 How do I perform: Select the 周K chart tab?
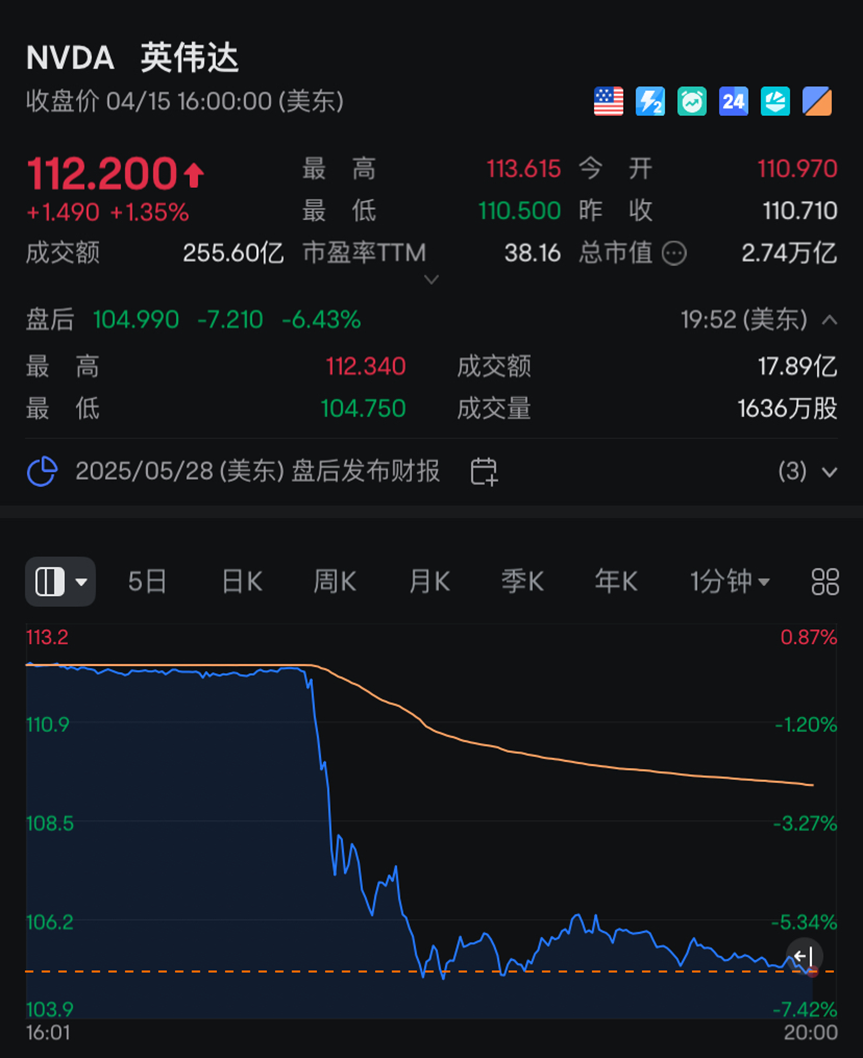(334, 581)
